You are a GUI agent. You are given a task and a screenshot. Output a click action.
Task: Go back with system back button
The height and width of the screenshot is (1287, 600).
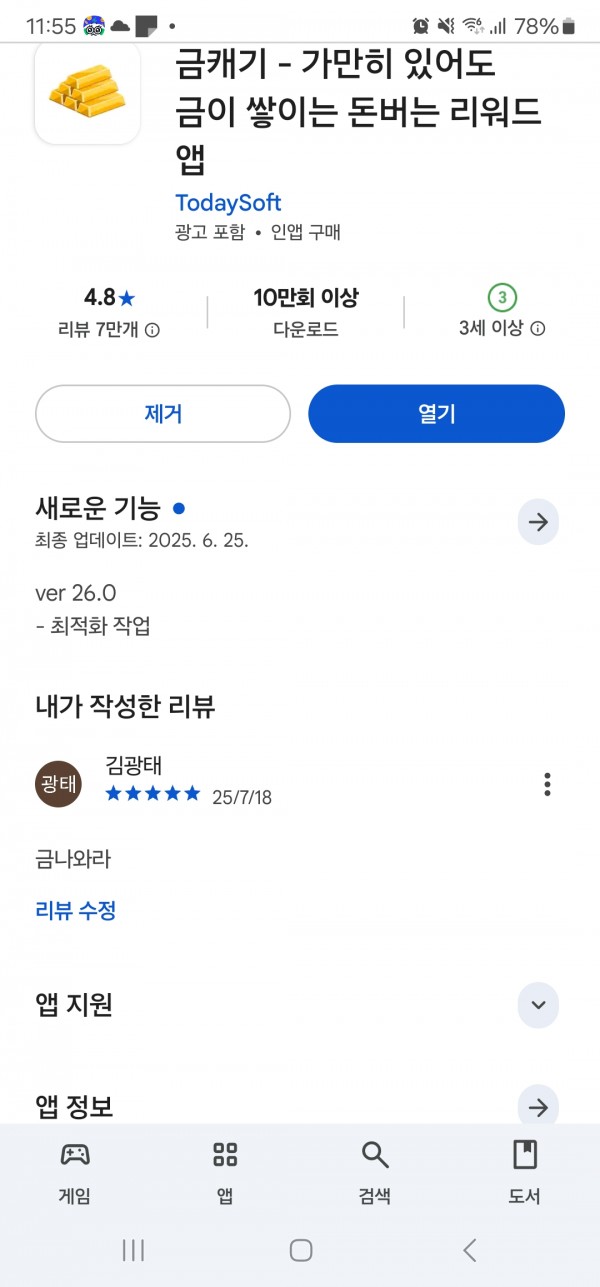pyautogui.click(x=470, y=1249)
